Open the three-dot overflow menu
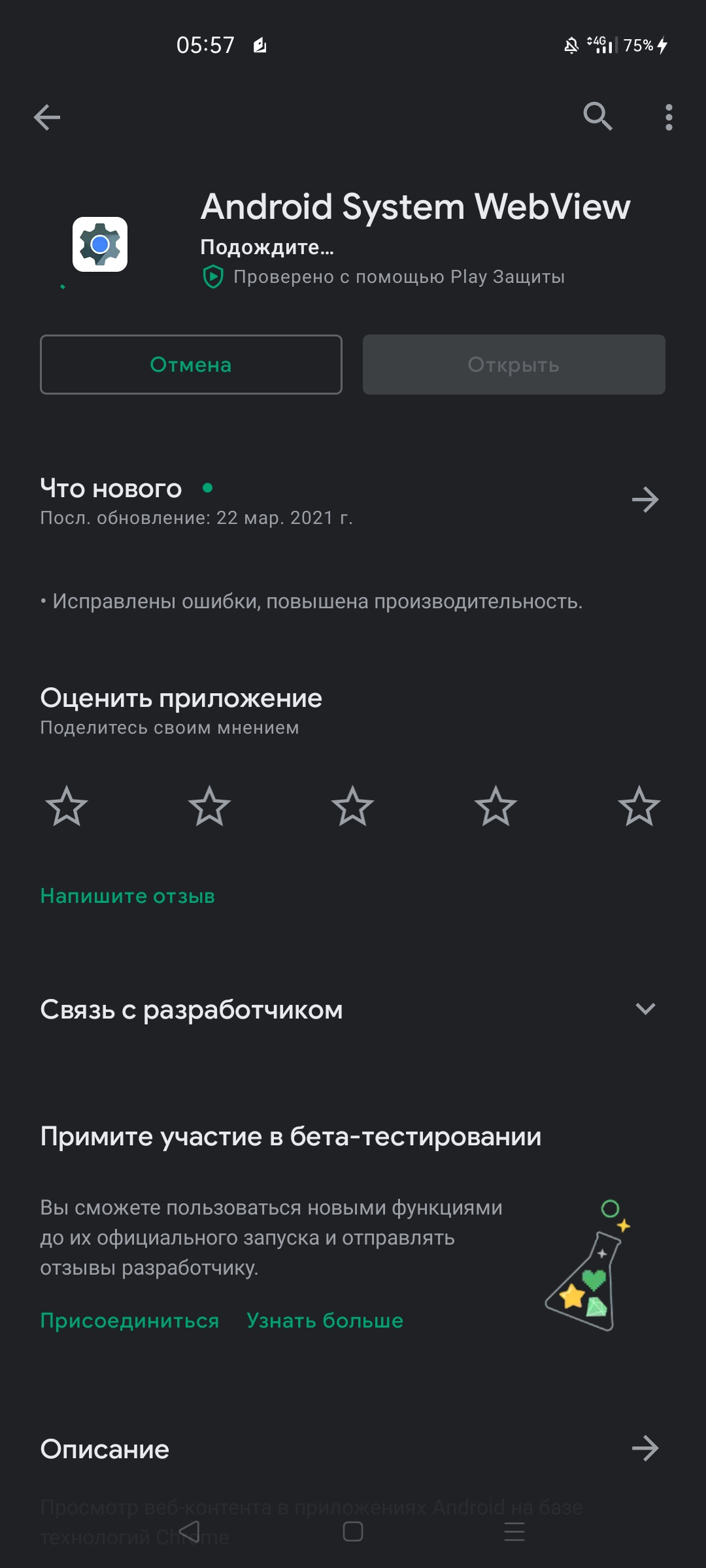Viewport: 706px width, 1568px height. [x=668, y=118]
